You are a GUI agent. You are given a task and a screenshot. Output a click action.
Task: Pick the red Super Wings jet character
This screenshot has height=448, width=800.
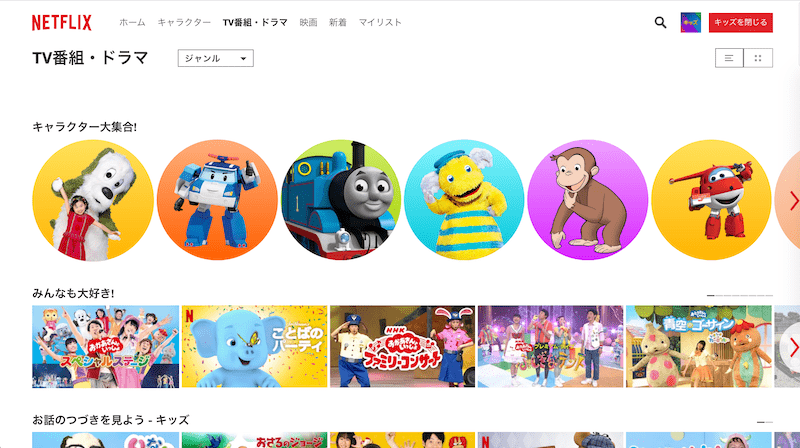click(x=711, y=200)
